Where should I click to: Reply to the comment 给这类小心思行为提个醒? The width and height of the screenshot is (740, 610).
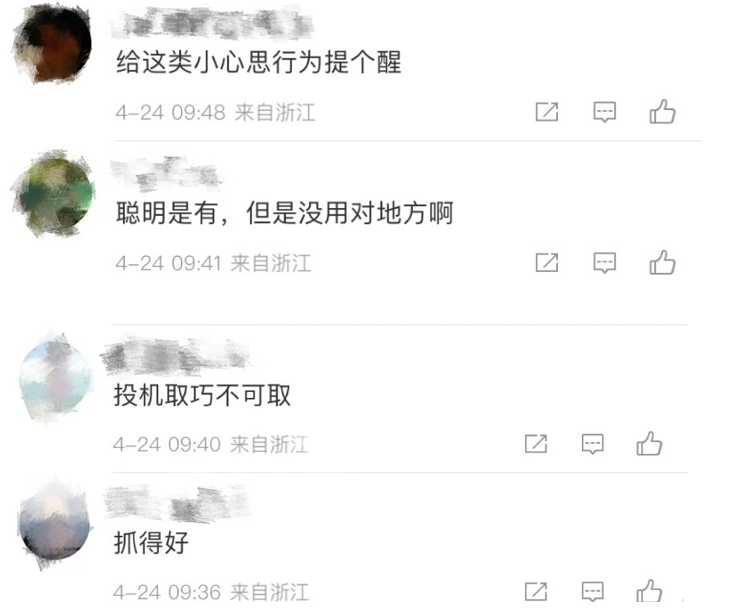pos(605,112)
